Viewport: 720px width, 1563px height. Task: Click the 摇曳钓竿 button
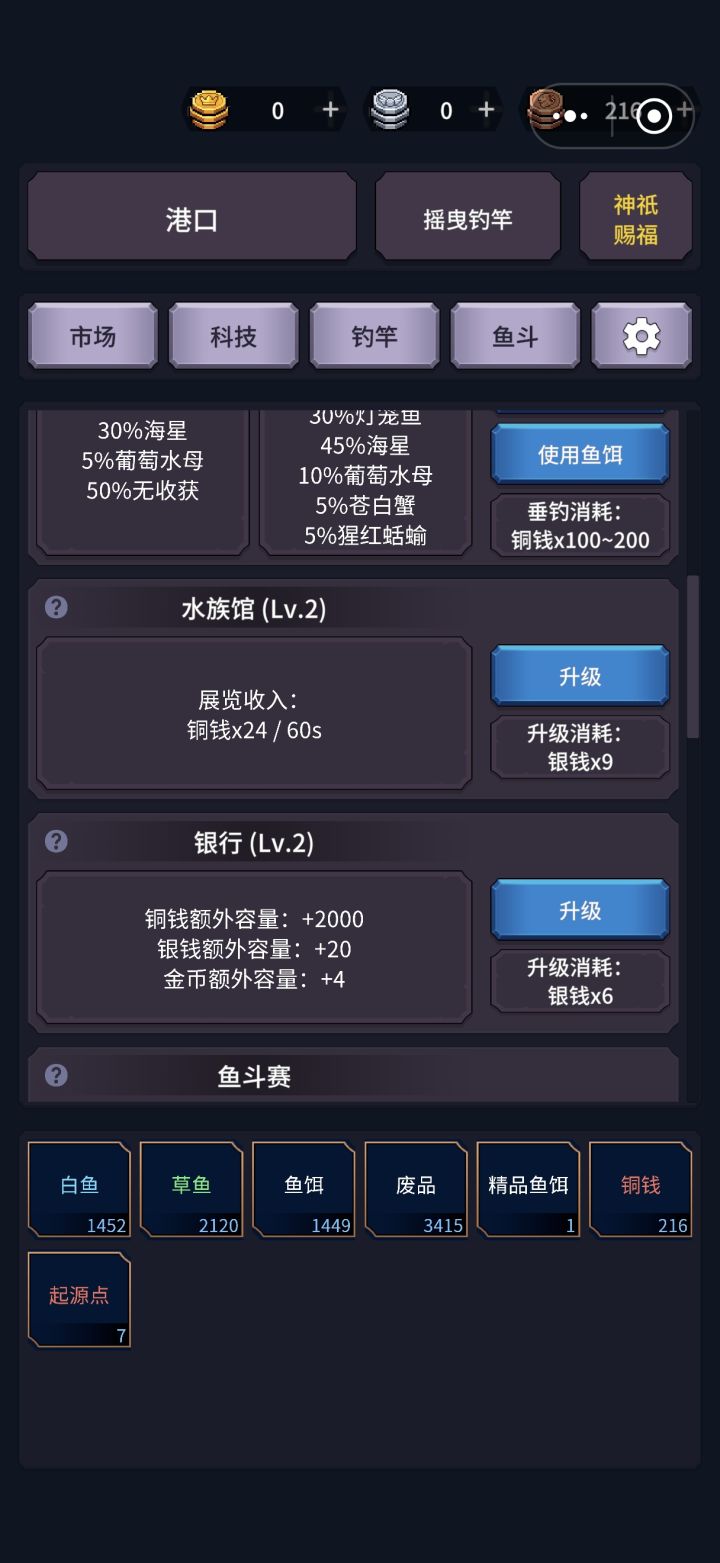(467, 216)
